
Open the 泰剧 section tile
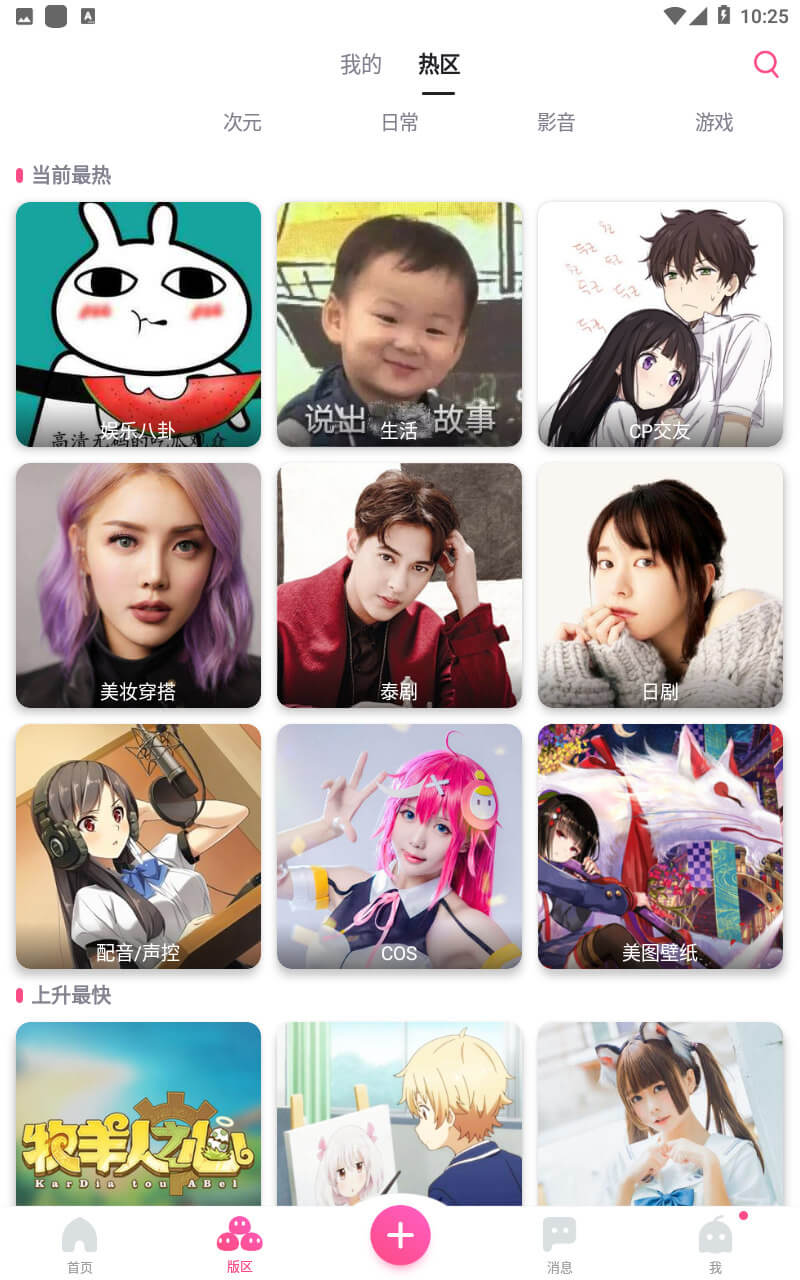click(399, 585)
